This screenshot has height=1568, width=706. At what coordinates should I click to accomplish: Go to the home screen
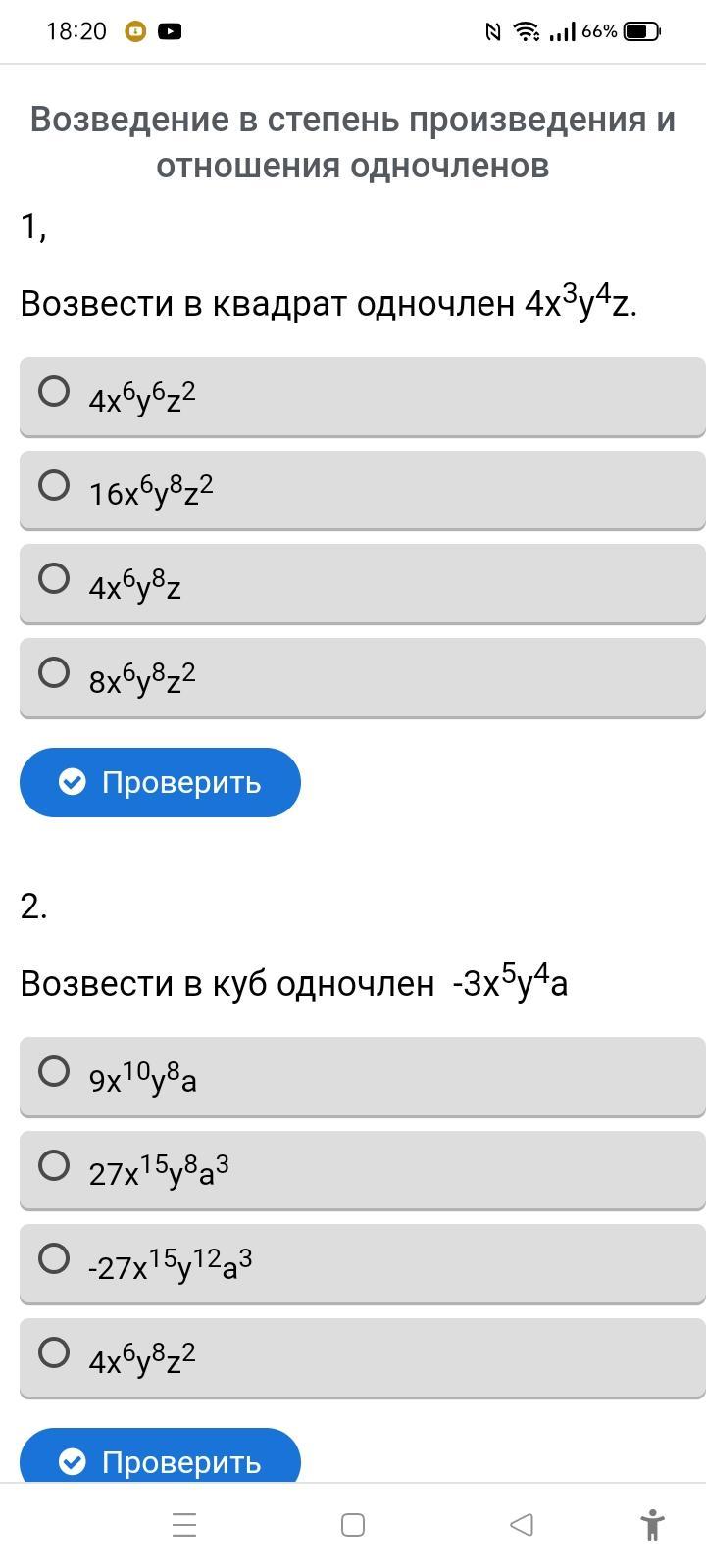click(353, 1525)
